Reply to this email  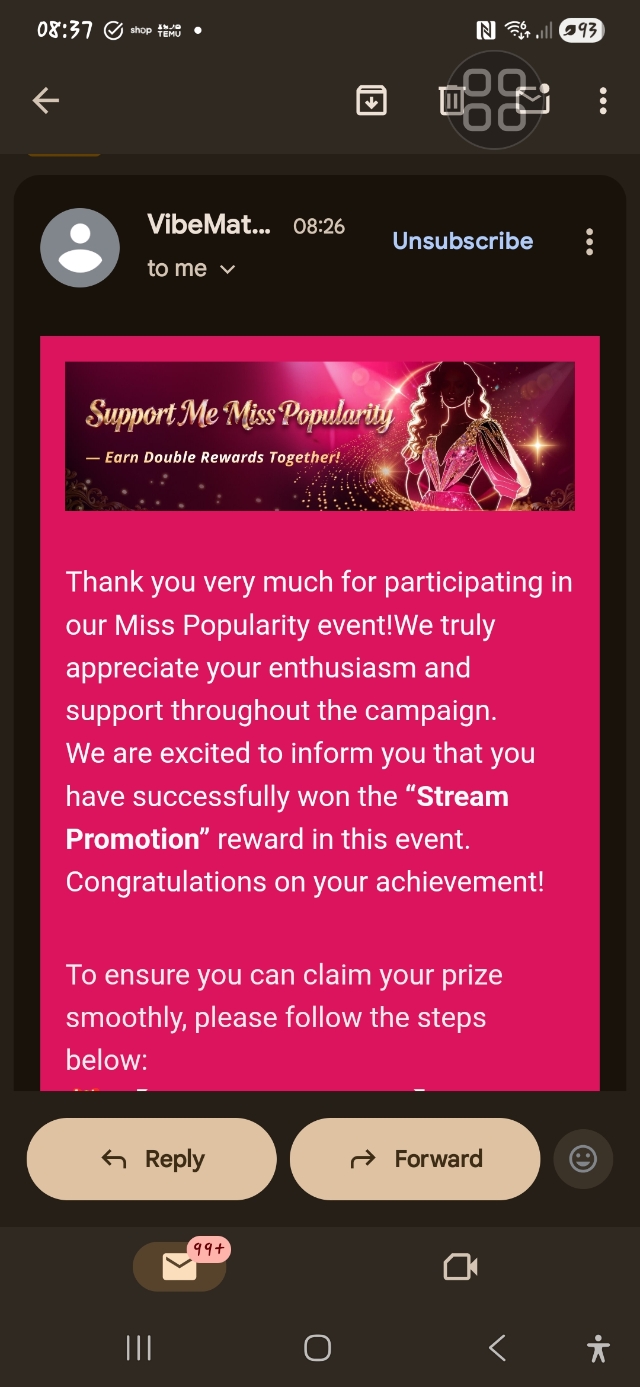point(152,1159)
